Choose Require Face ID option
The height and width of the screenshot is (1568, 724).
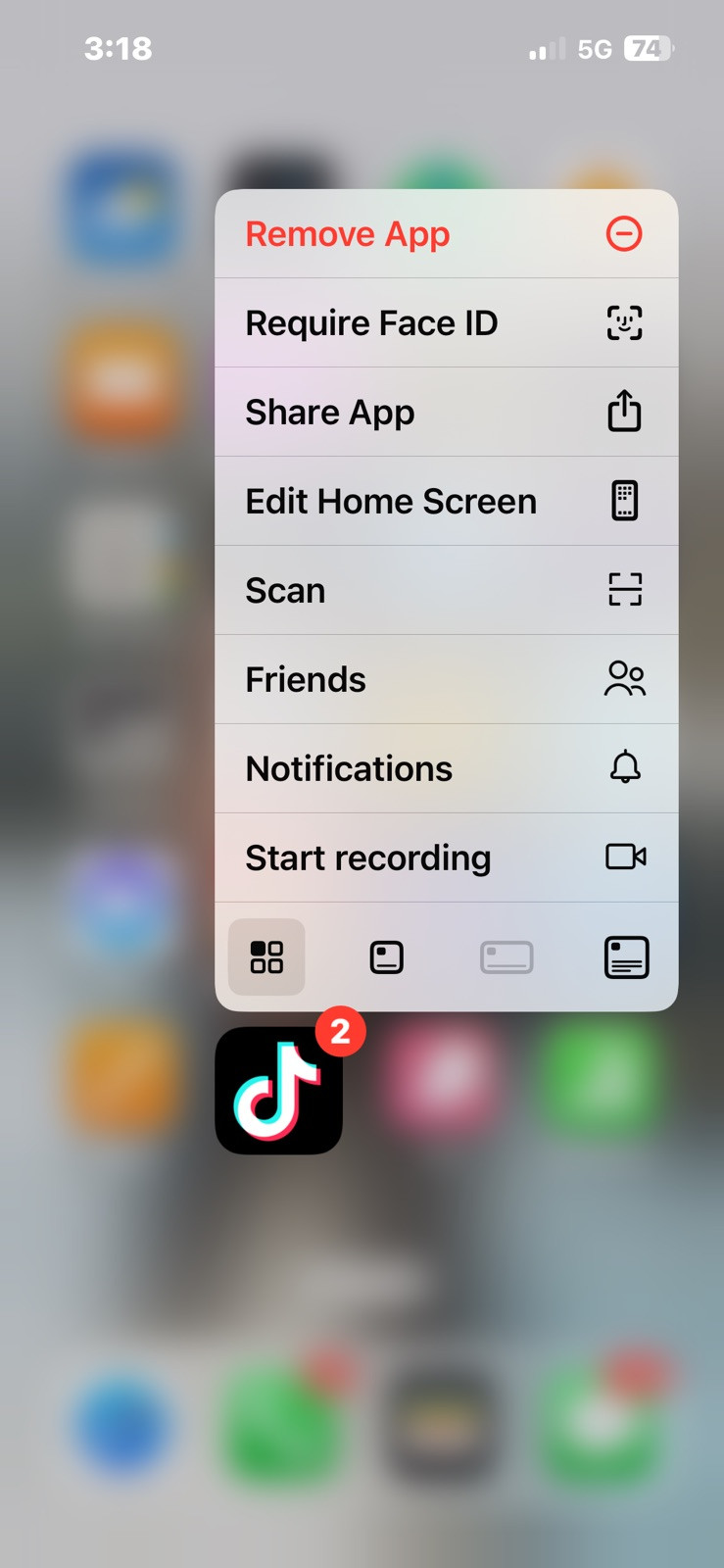(446, 323)
